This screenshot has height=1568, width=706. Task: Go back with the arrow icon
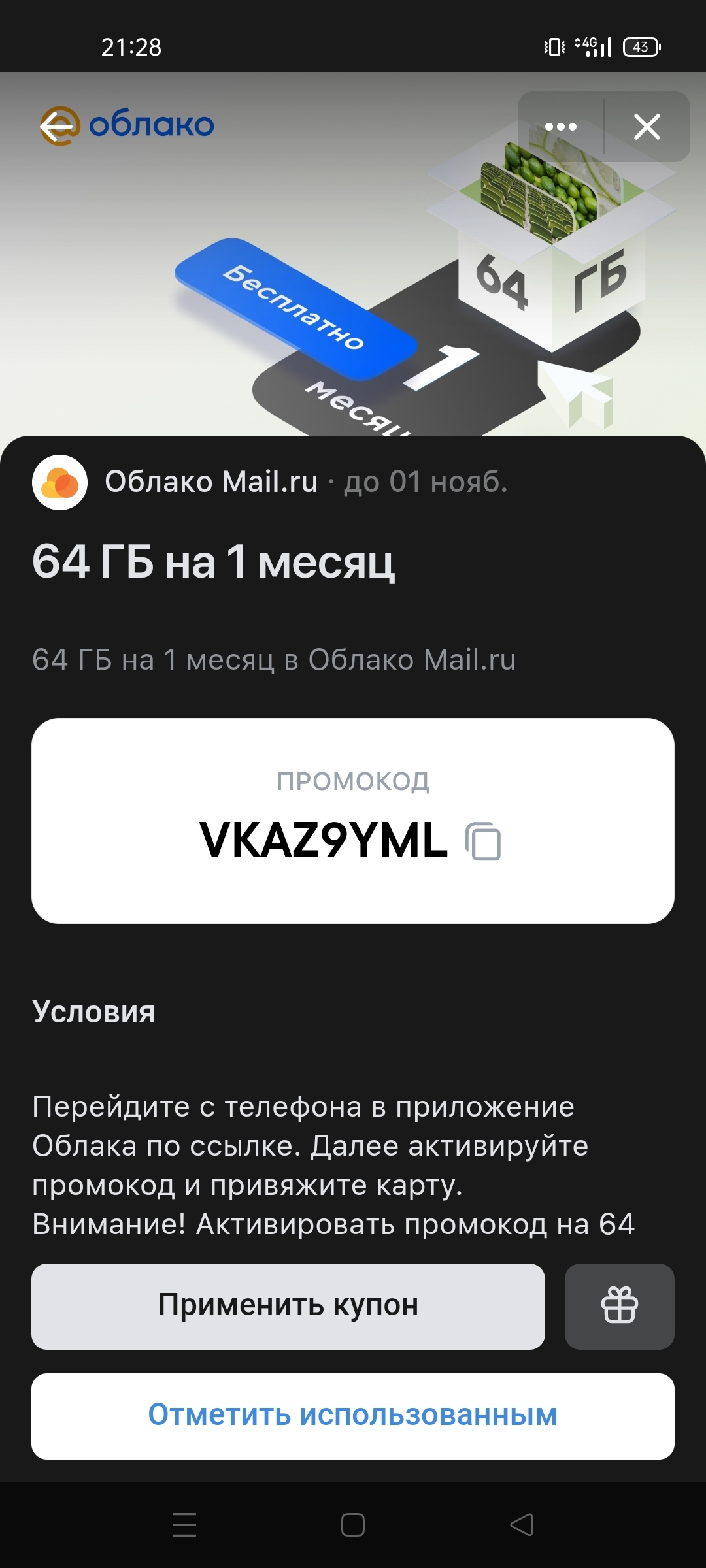click(x=58, y=125)
